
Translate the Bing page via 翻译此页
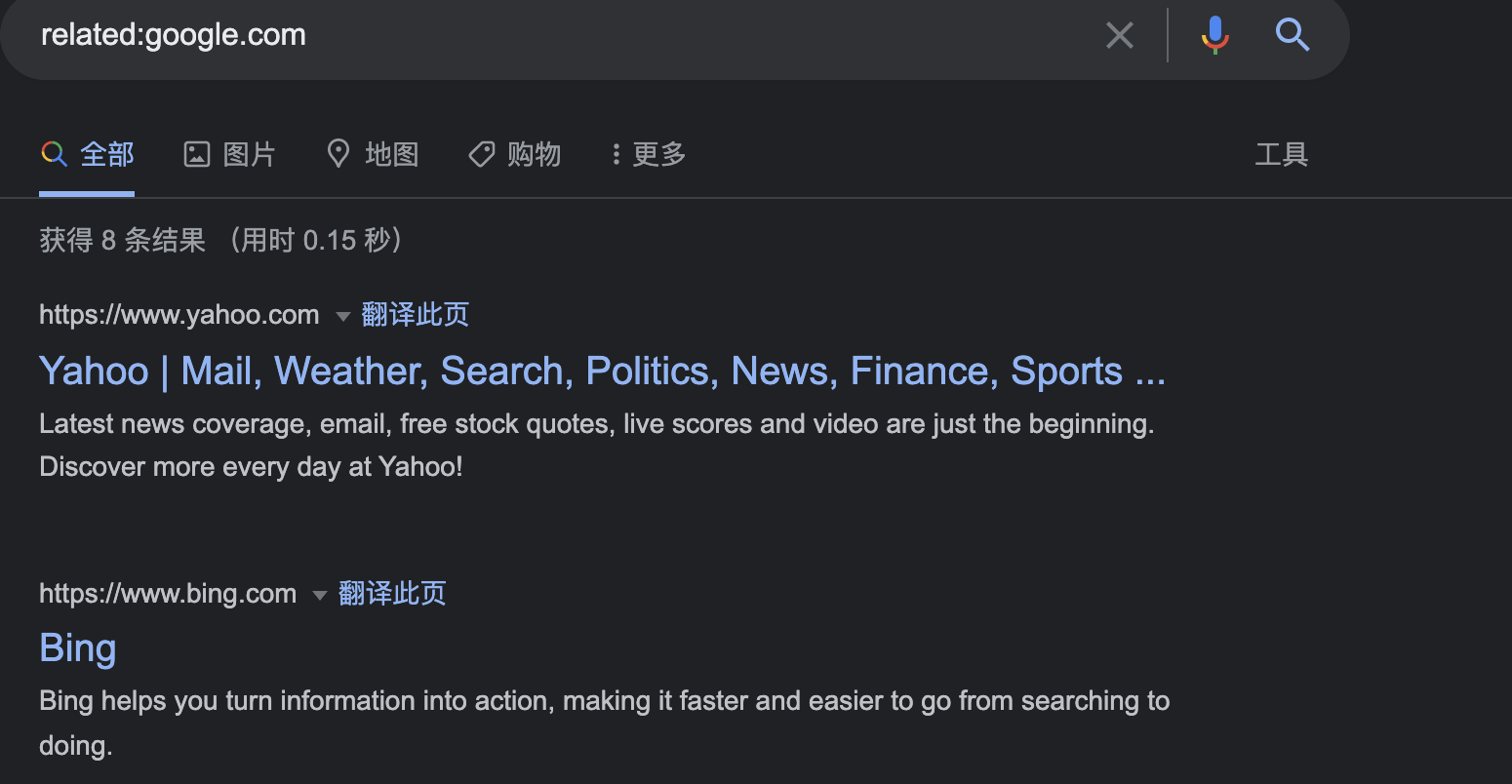tap(392, 593)
